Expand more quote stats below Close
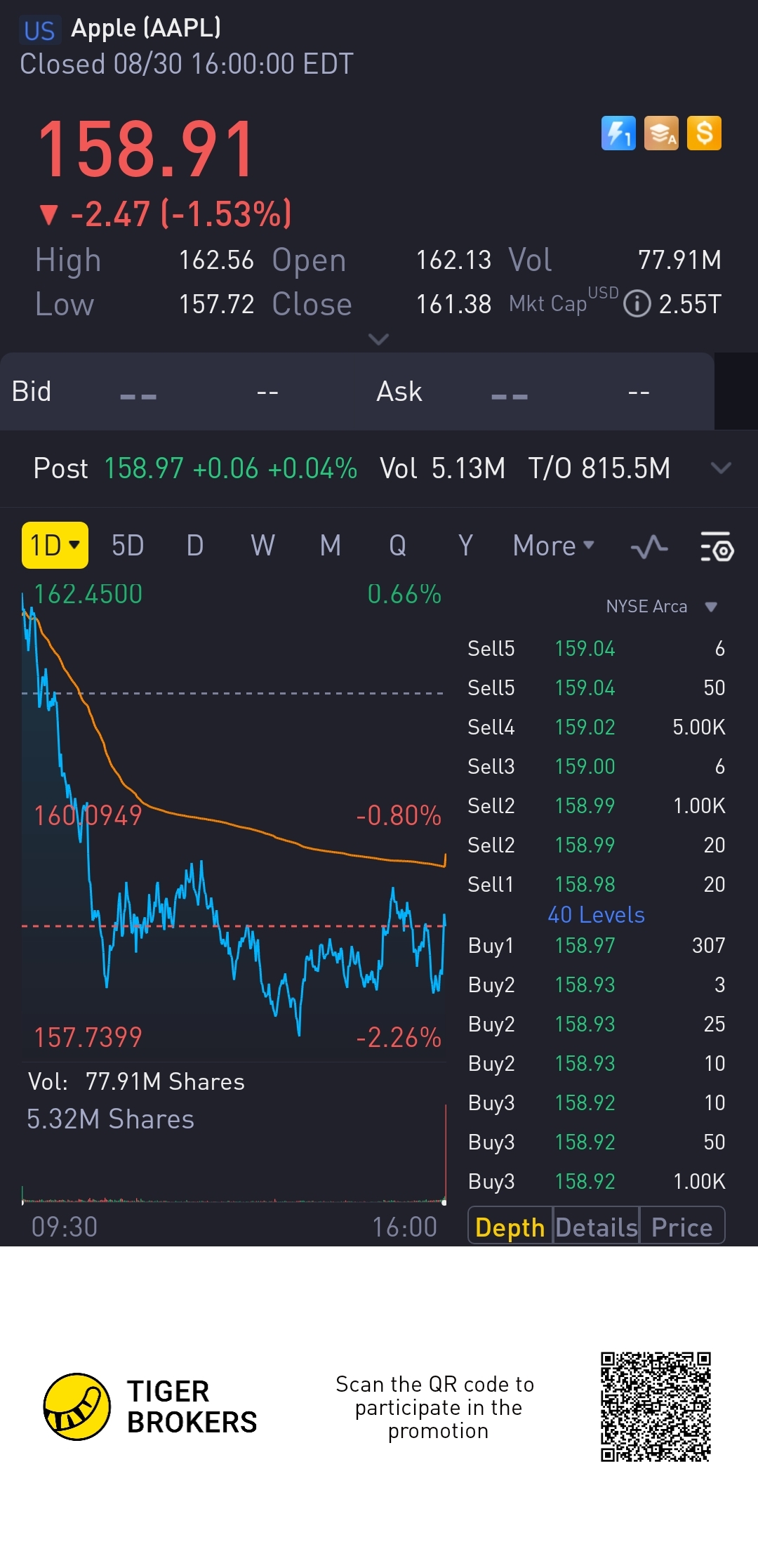This screenshot has width=758, height=1568. (x=378, y=340)
